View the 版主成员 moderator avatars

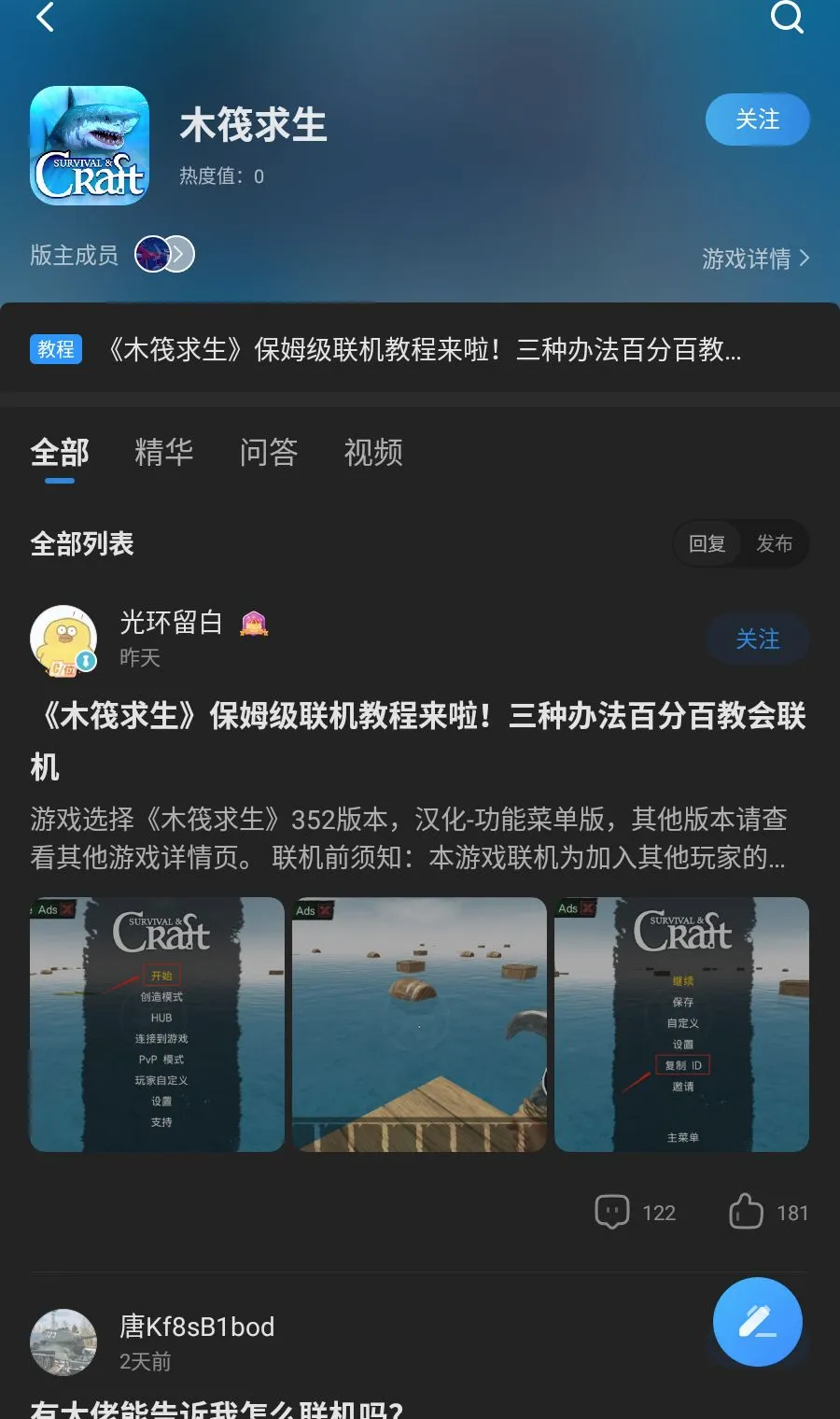(x=165, y=254)
